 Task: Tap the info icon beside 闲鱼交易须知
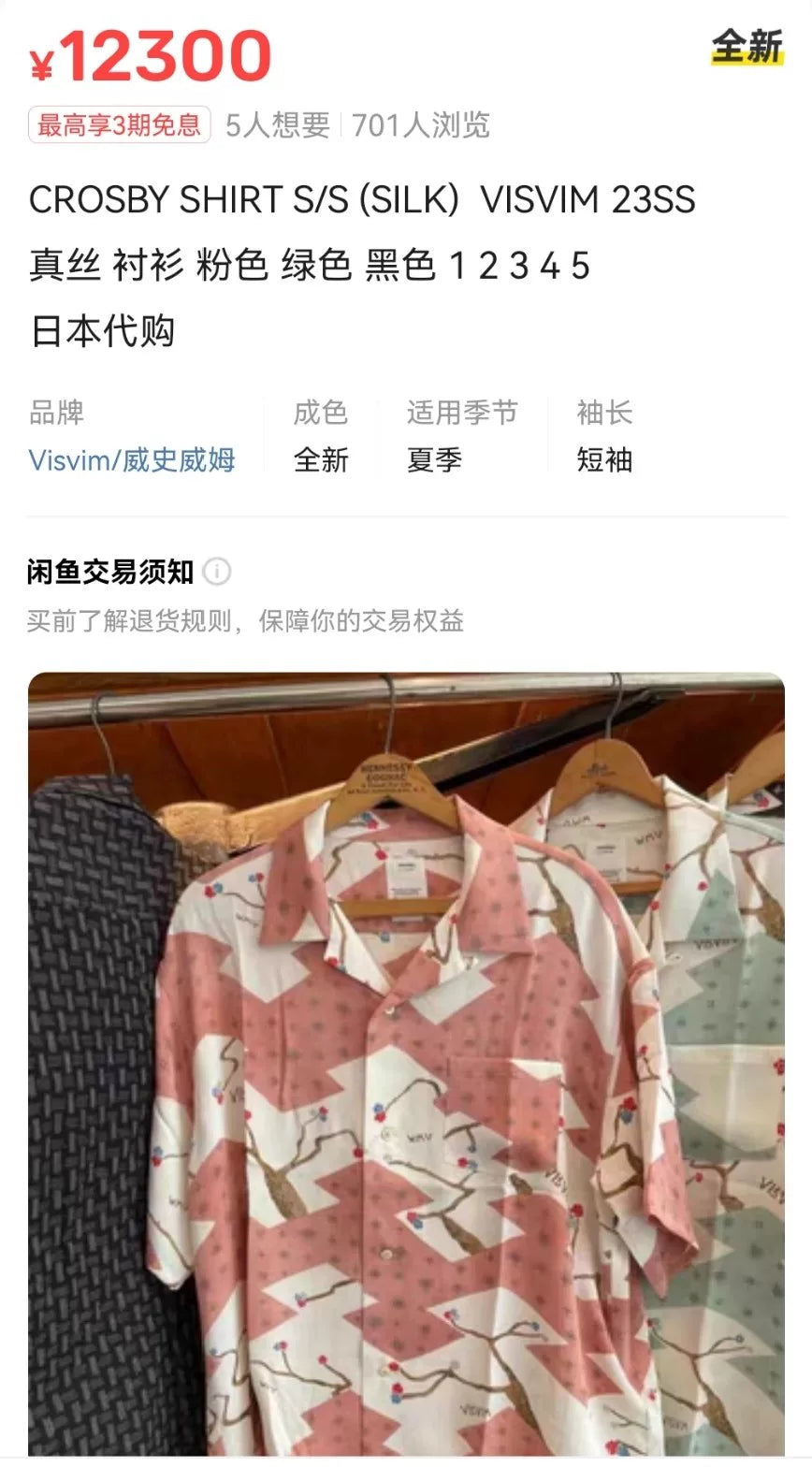tap(217, 572)
